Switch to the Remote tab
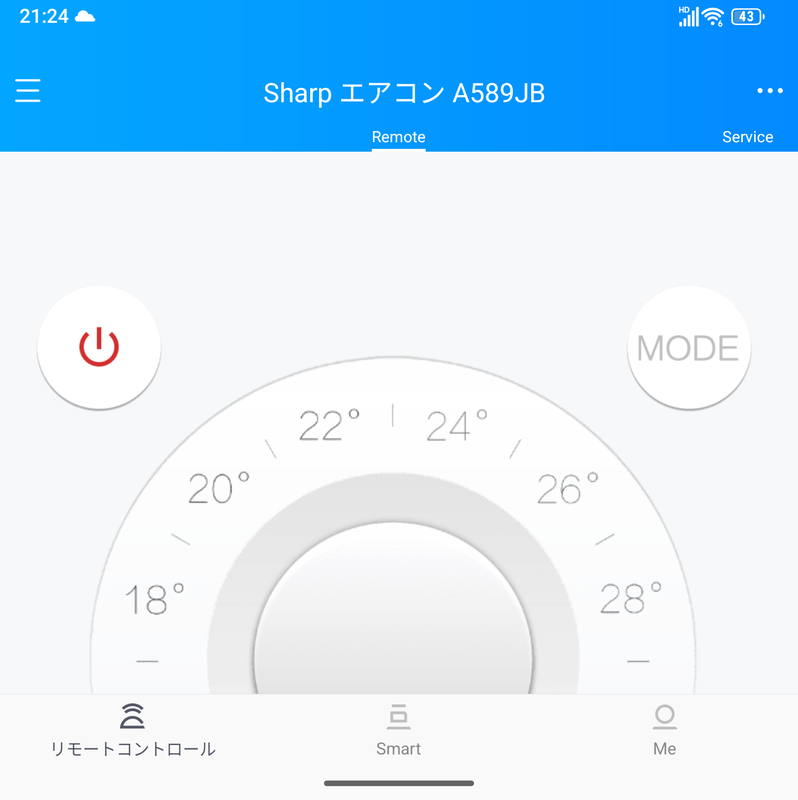 [x=398, y=137]
